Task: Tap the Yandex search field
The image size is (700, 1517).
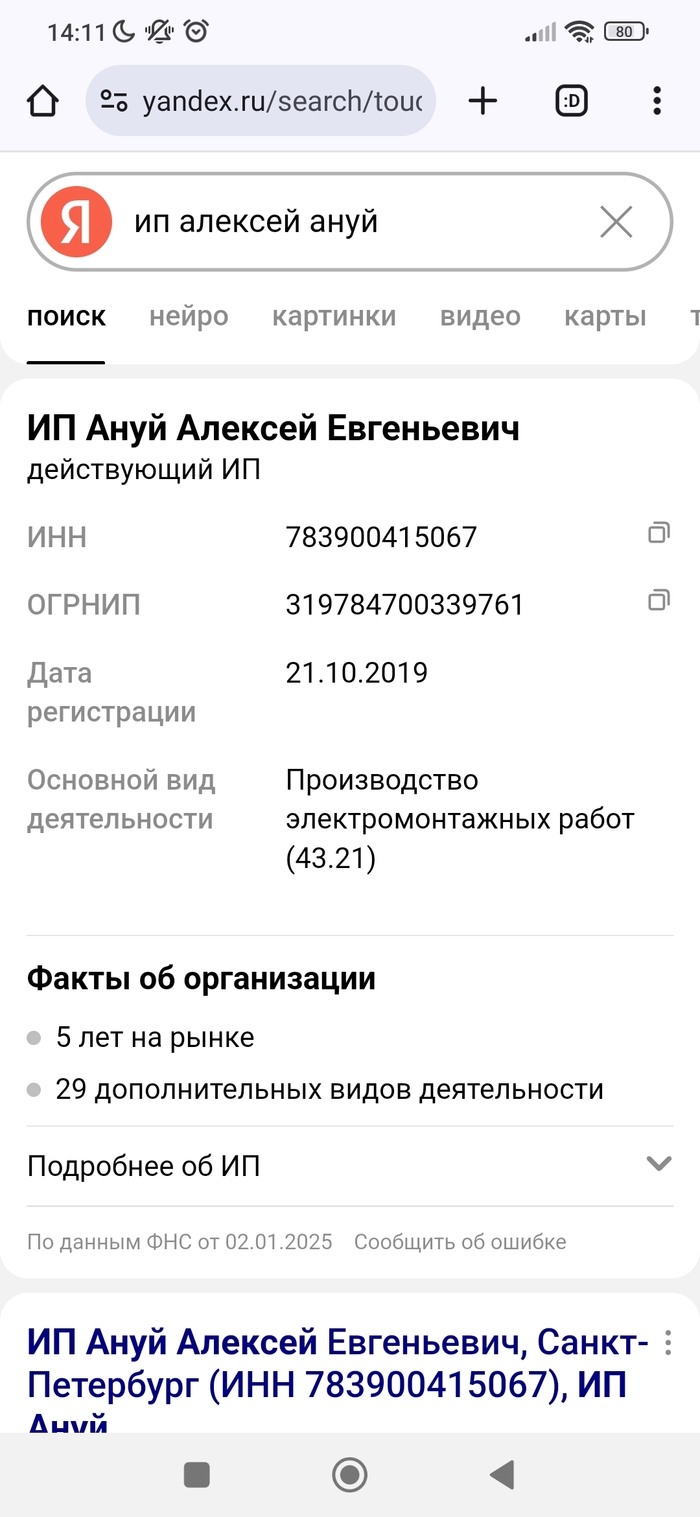Action: pos(350,222)
